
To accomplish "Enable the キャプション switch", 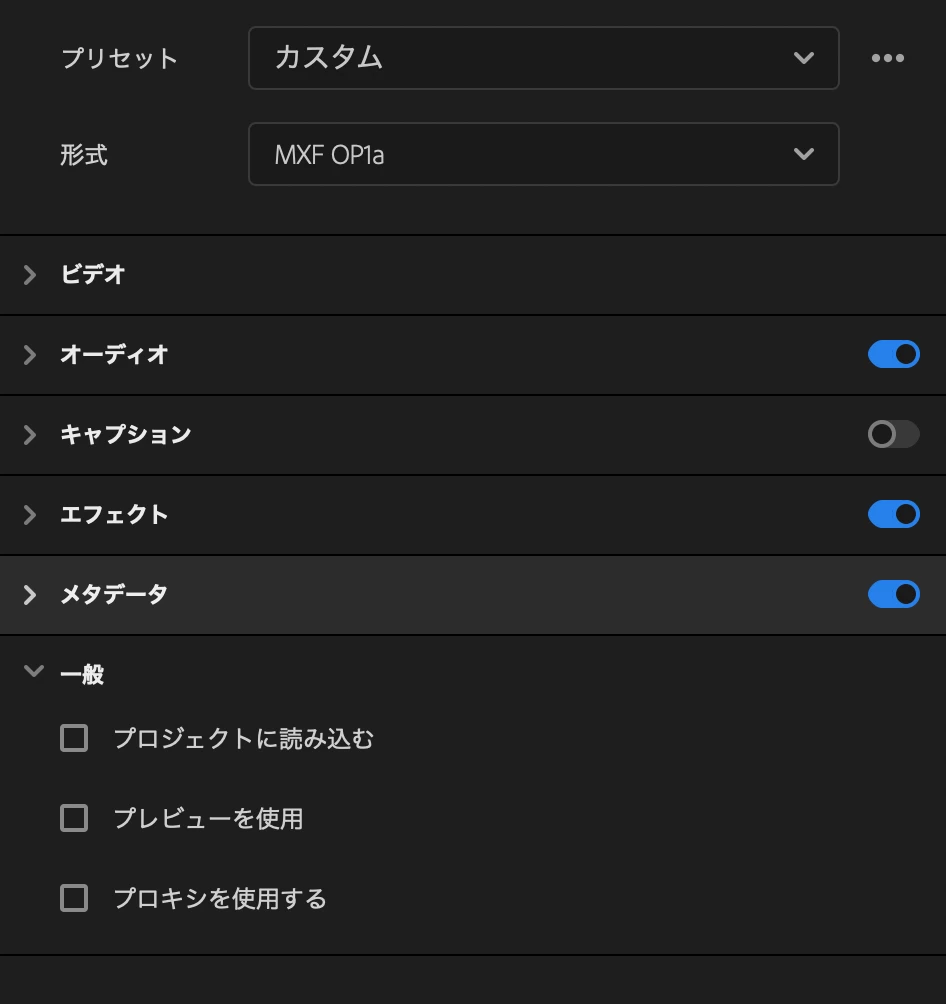I will 893,434.
